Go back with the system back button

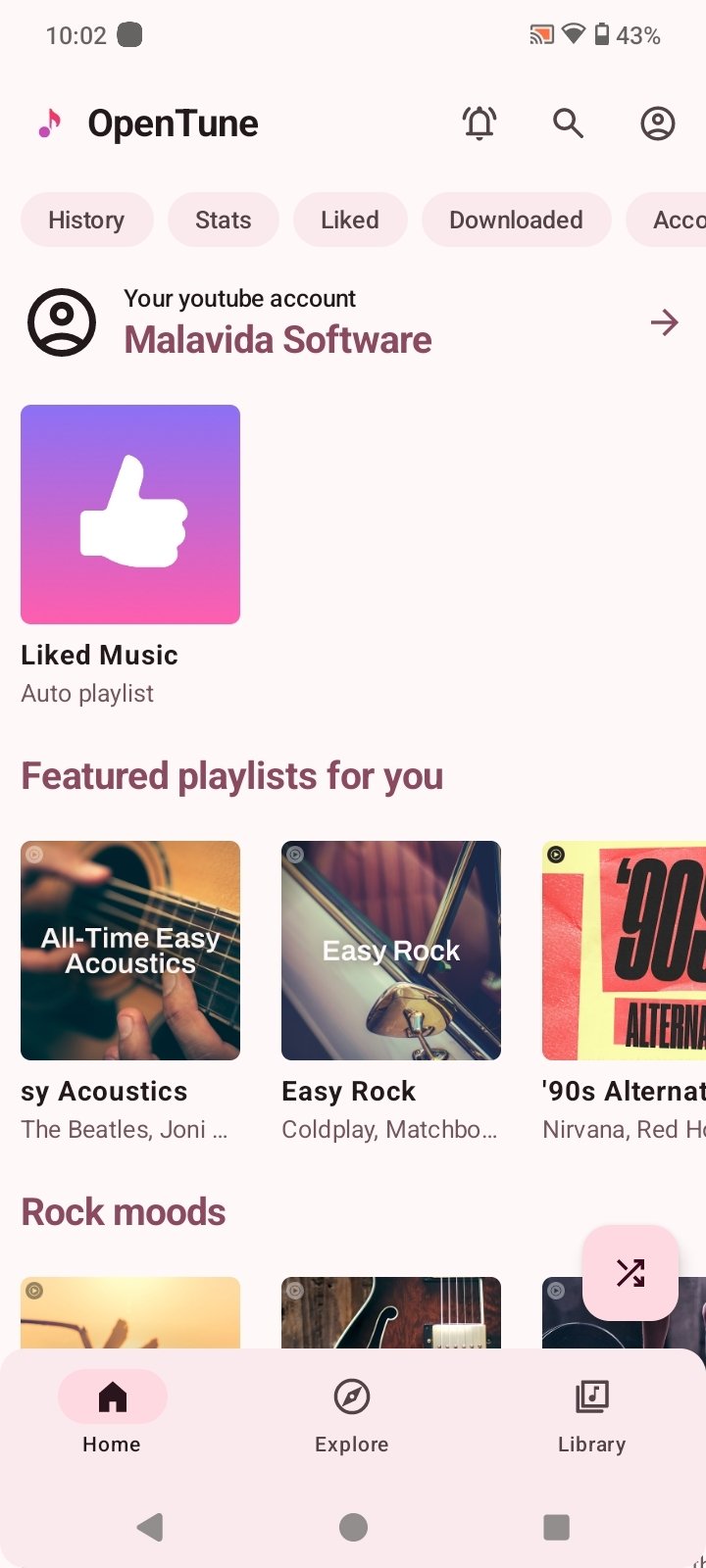coord(150,1526)
